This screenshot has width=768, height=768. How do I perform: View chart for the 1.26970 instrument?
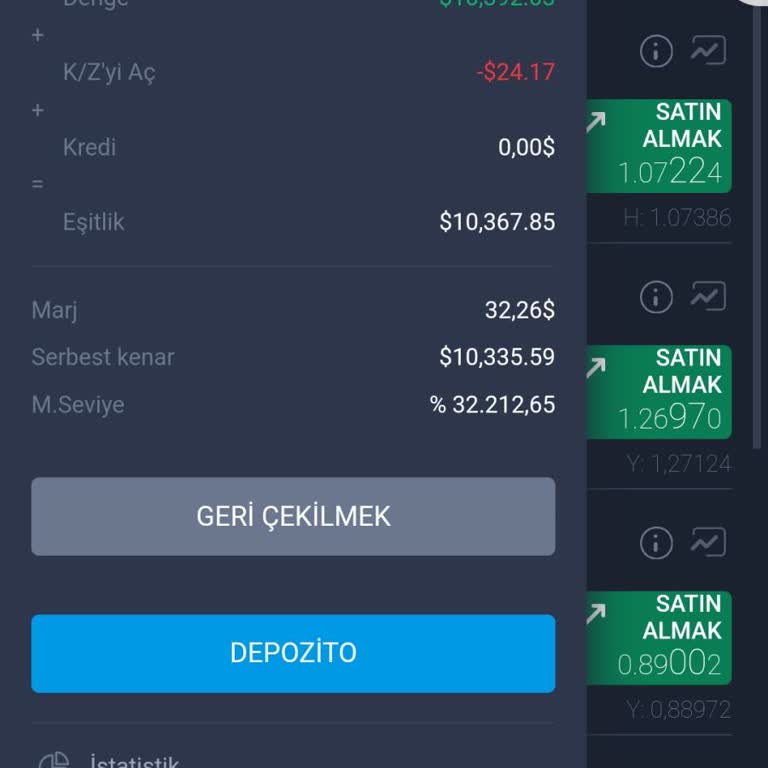point(708,296)
